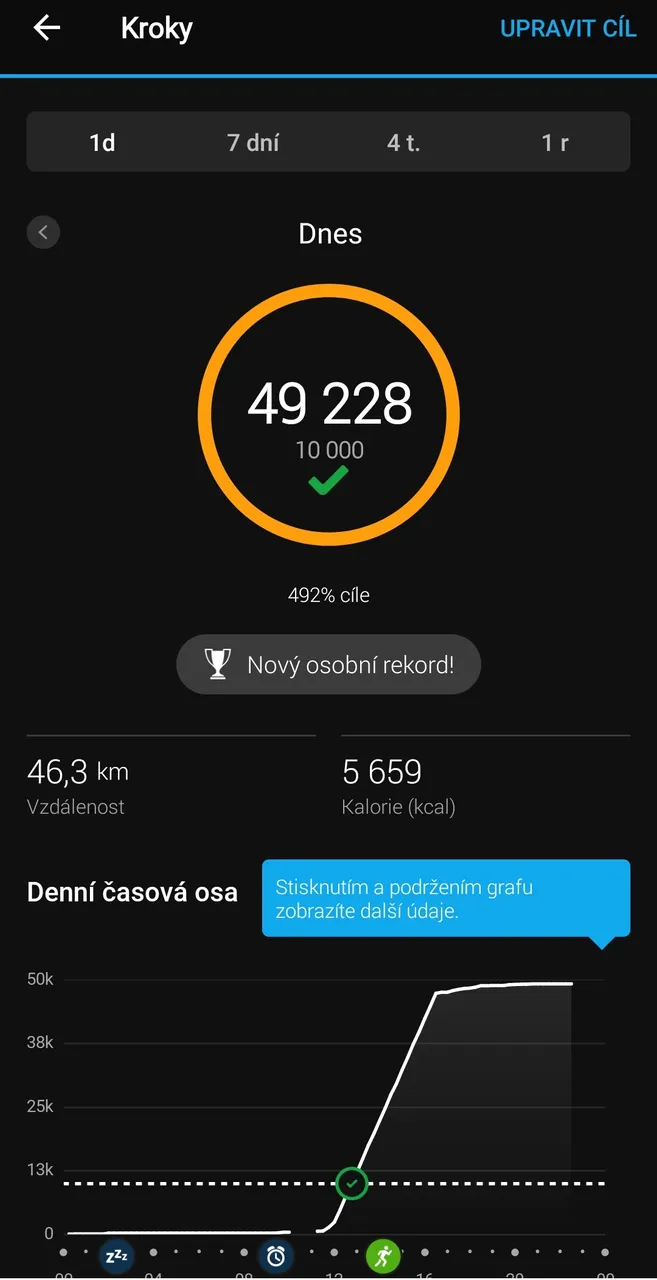Go to the previous day
Viewport: 657px width, 1280px height.
pyautogui.click(x=43, y=233)
